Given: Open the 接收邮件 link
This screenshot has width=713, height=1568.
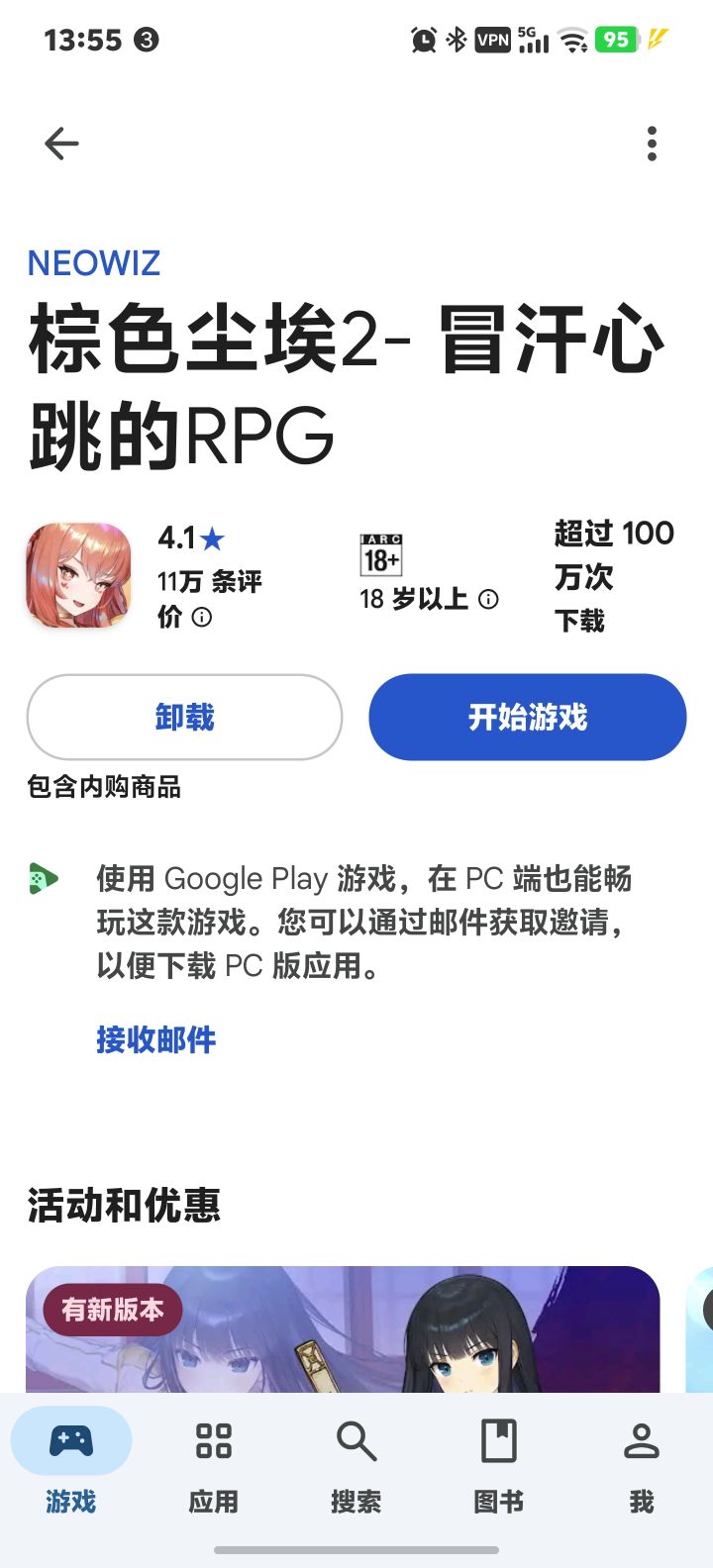Looking at the screenshot, I should pos(154,1039).
